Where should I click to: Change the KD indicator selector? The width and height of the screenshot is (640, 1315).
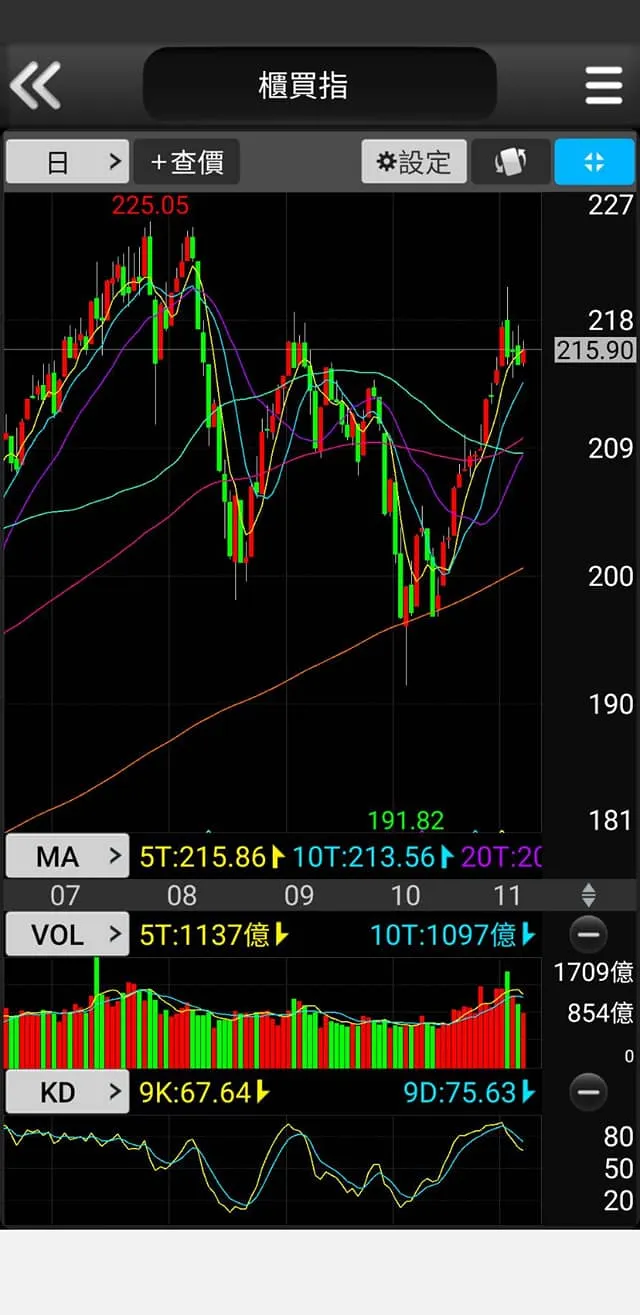[x=67, y=1092]
